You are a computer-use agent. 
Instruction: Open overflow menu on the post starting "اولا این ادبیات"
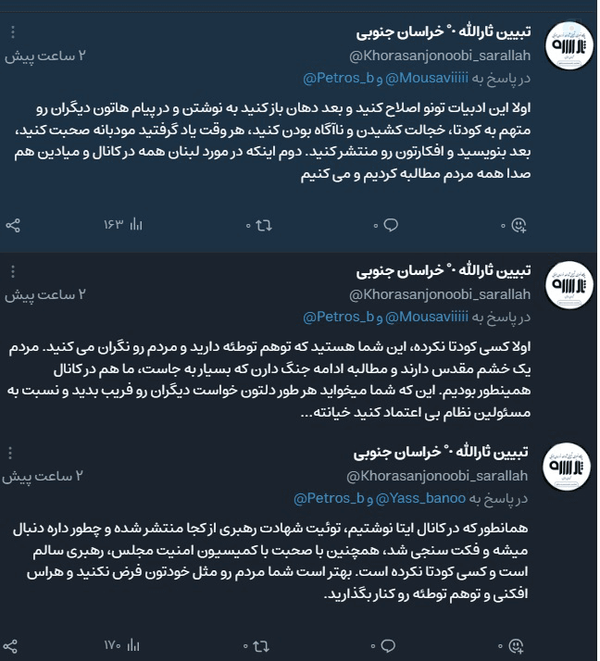pyautogui.click(x=13, y=32)
